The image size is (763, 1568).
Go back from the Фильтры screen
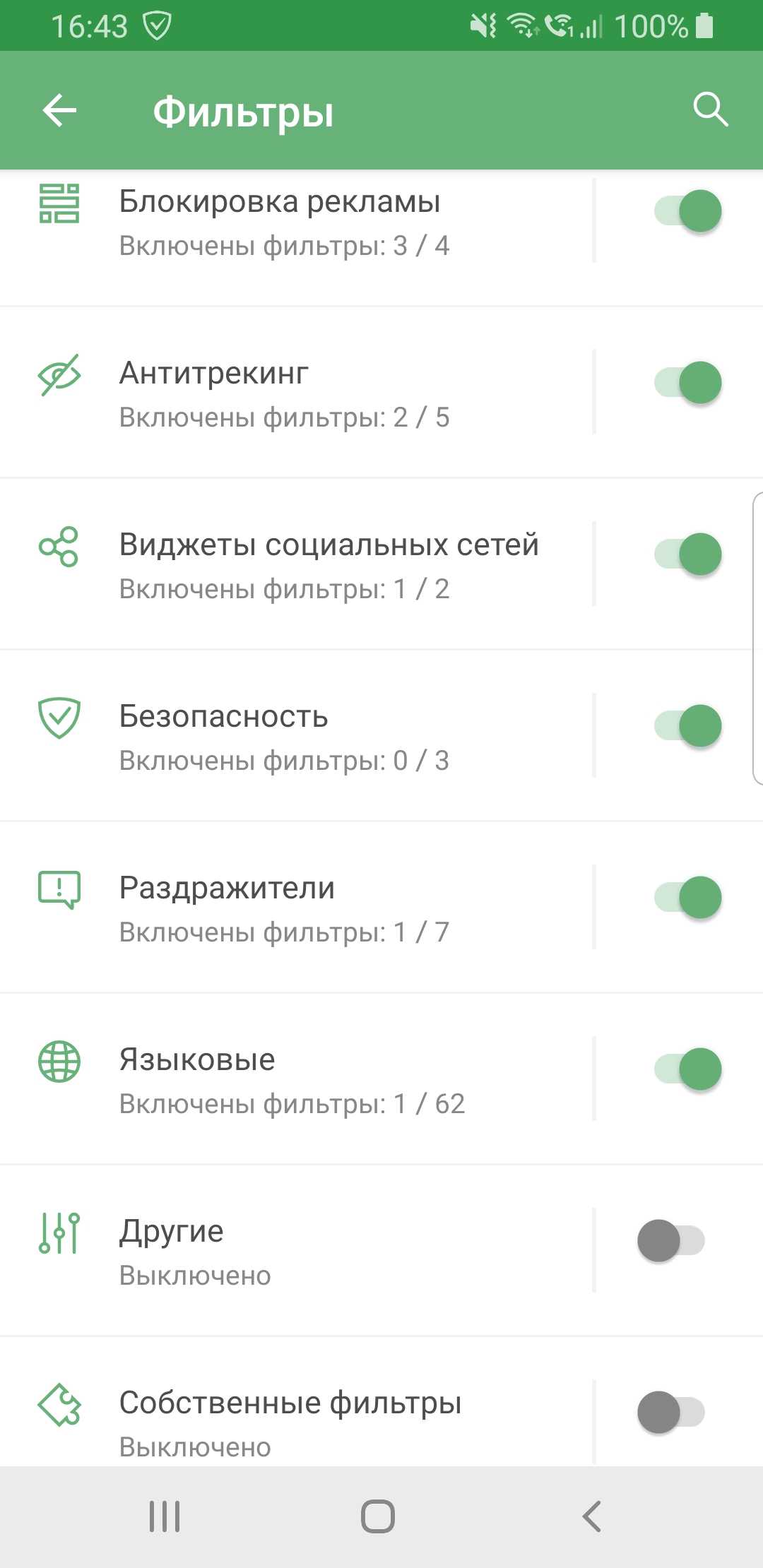[59, 111]
